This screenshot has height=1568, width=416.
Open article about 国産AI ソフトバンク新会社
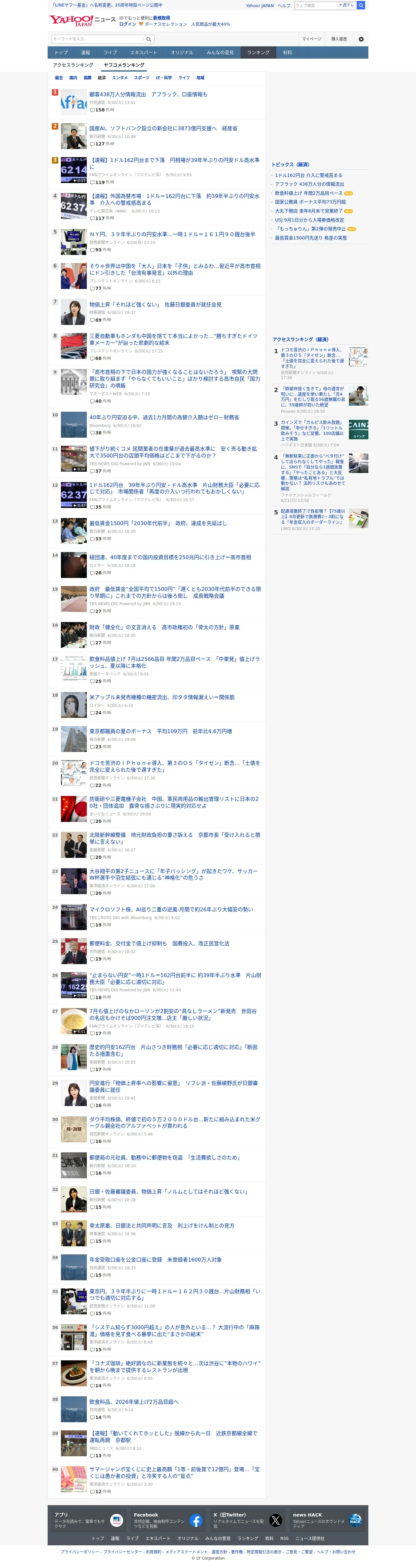click(163, 128)
